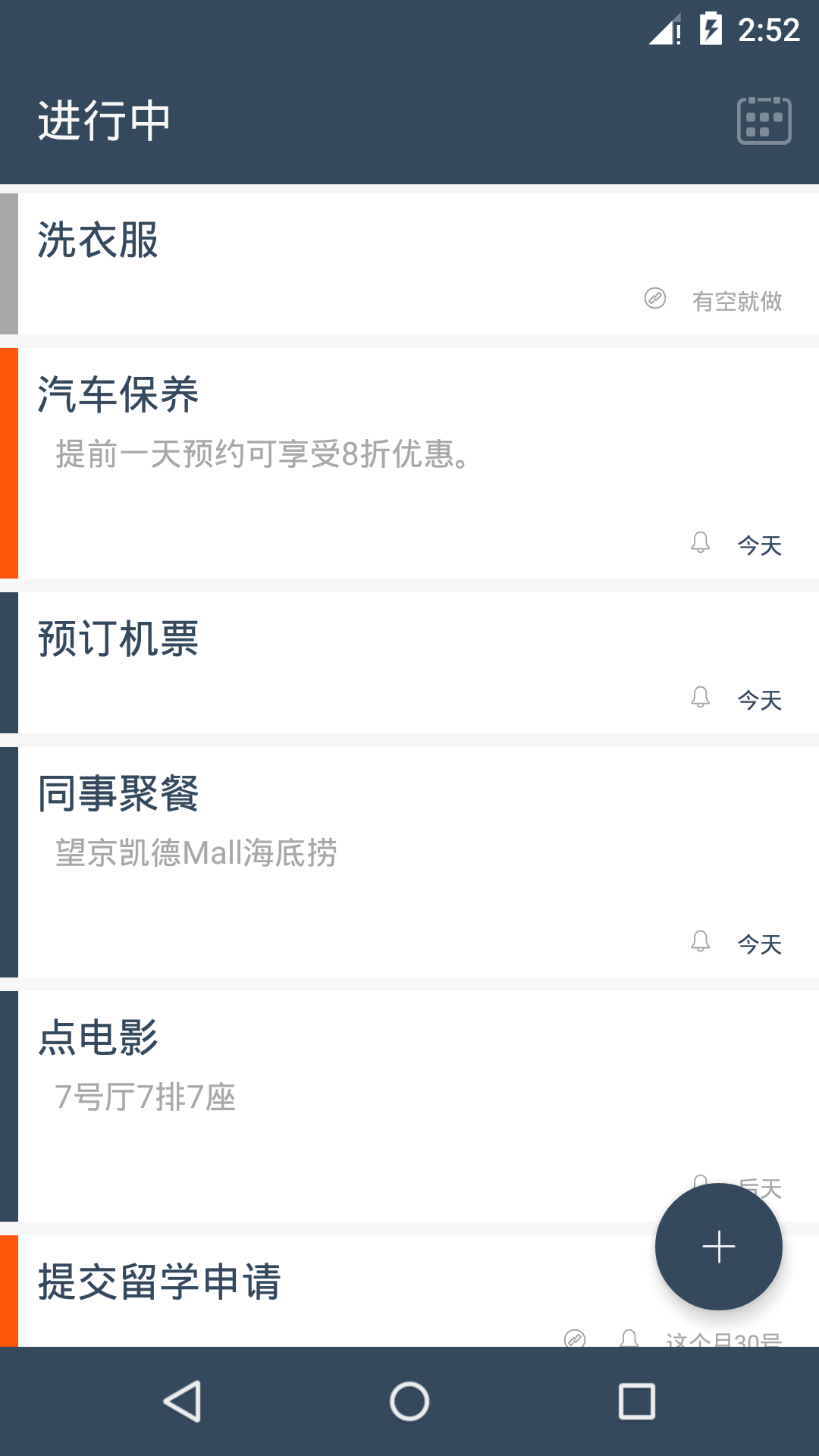Open the 汽车保养 task

[x=409, y=463]
